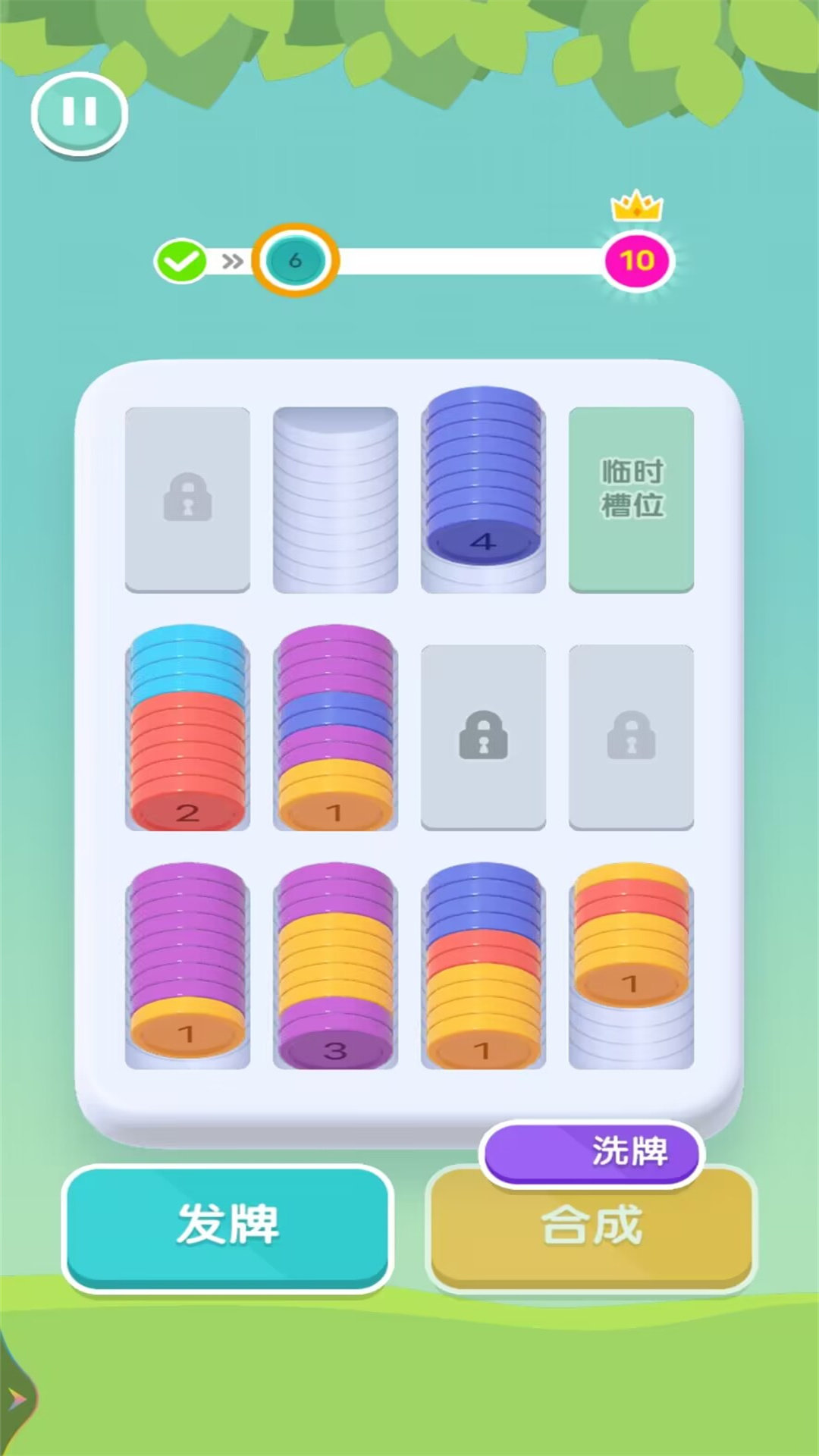
Task: Tap the 发牌 deal button
Action: pyautogui.click(x=227, y=1225)
